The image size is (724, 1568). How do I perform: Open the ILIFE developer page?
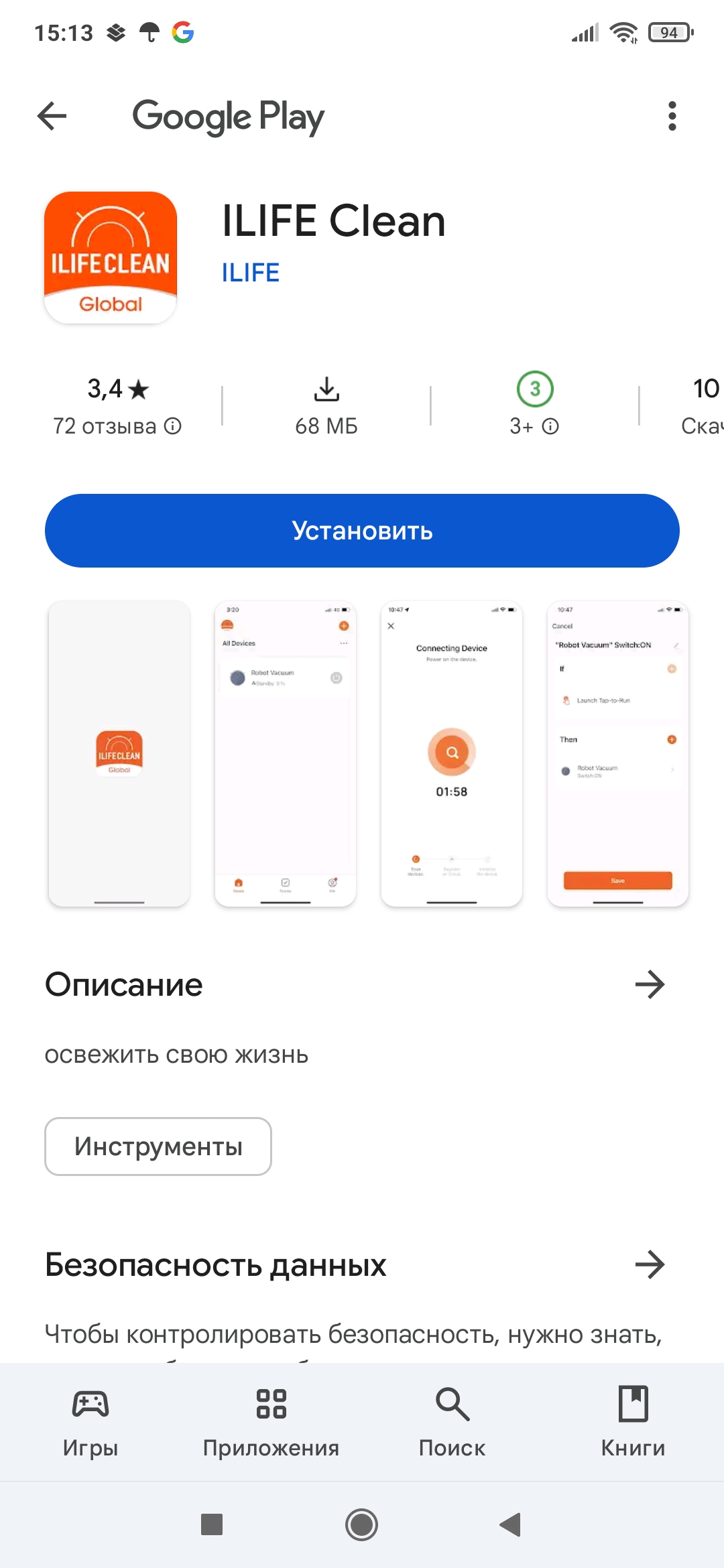click(251, 273)
